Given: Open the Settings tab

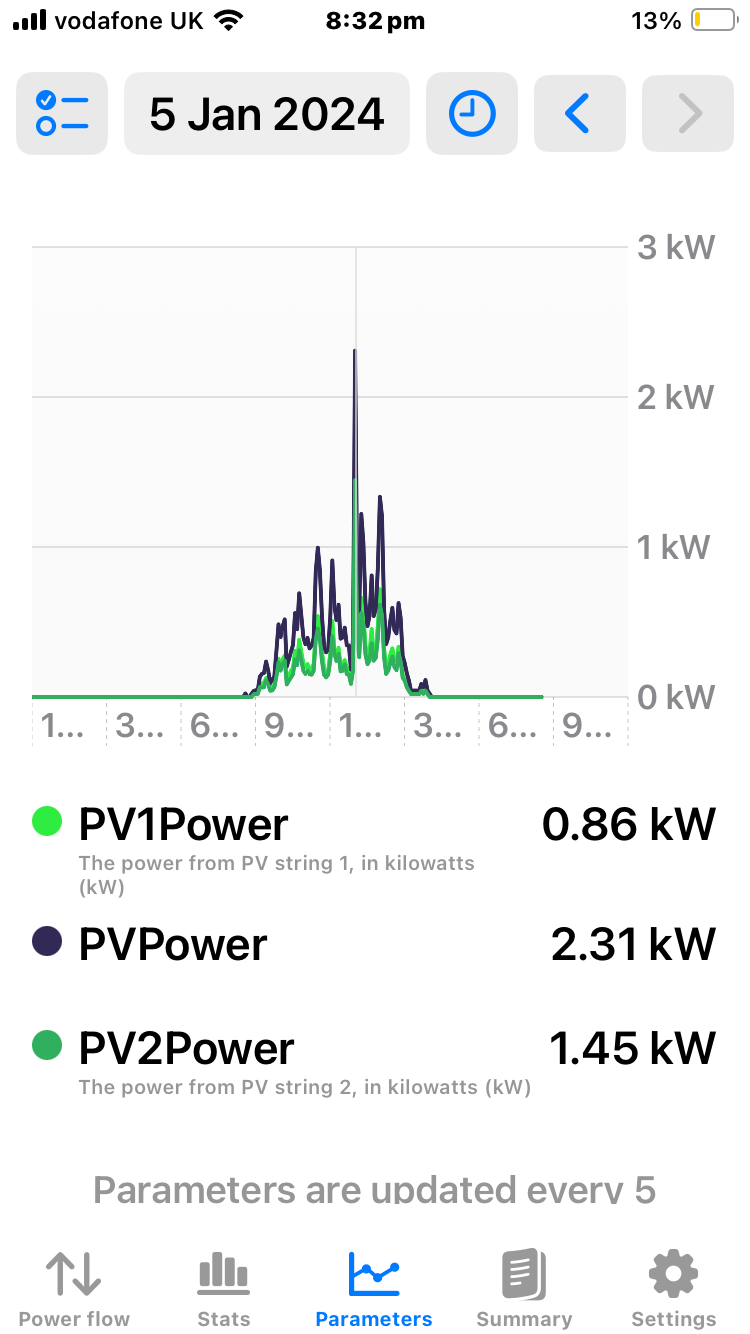Looking at the screenshot, I should [x=674, y=1289].
